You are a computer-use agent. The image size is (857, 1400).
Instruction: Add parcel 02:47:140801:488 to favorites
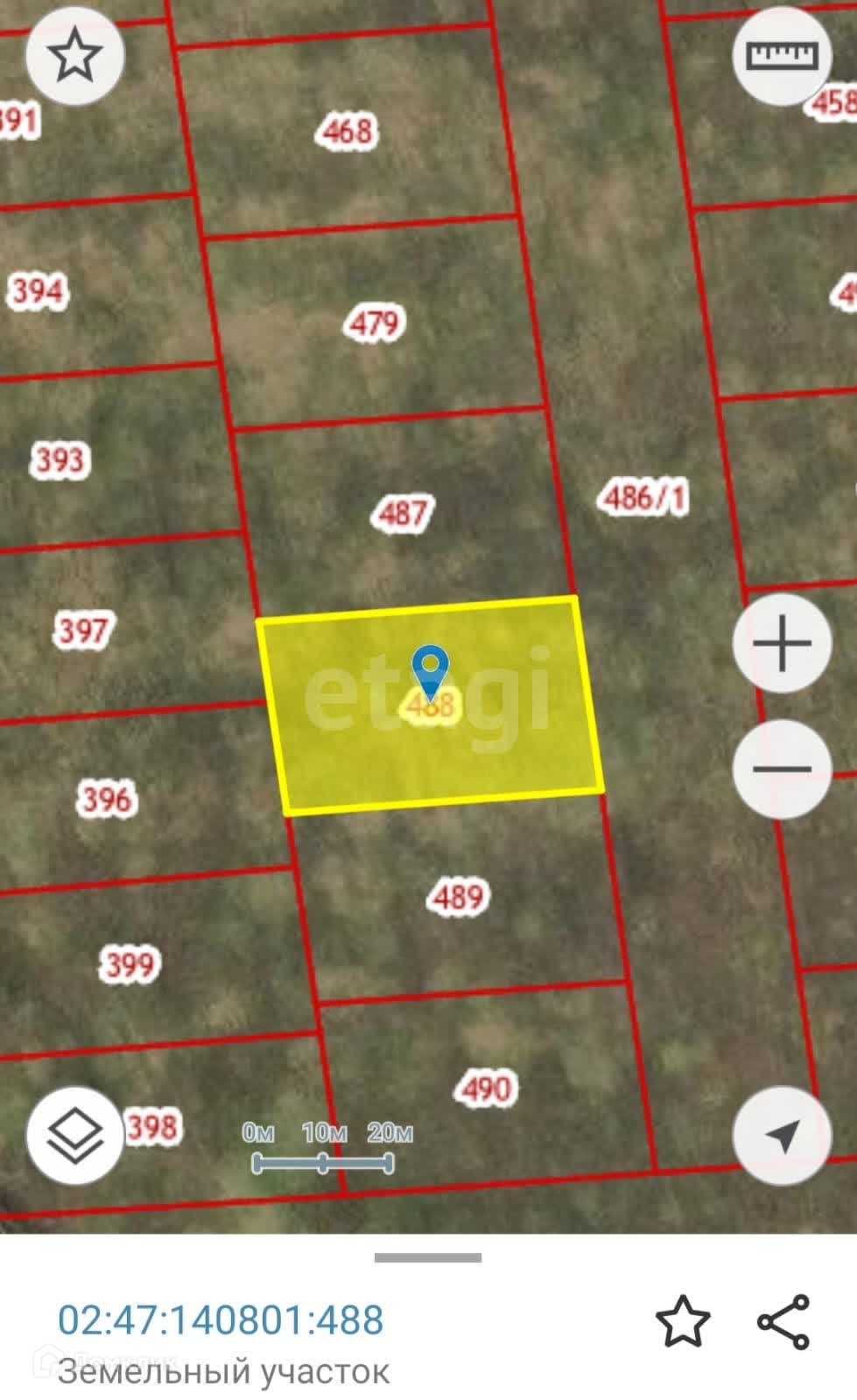pyautogui.click(x=683, y=1321)
